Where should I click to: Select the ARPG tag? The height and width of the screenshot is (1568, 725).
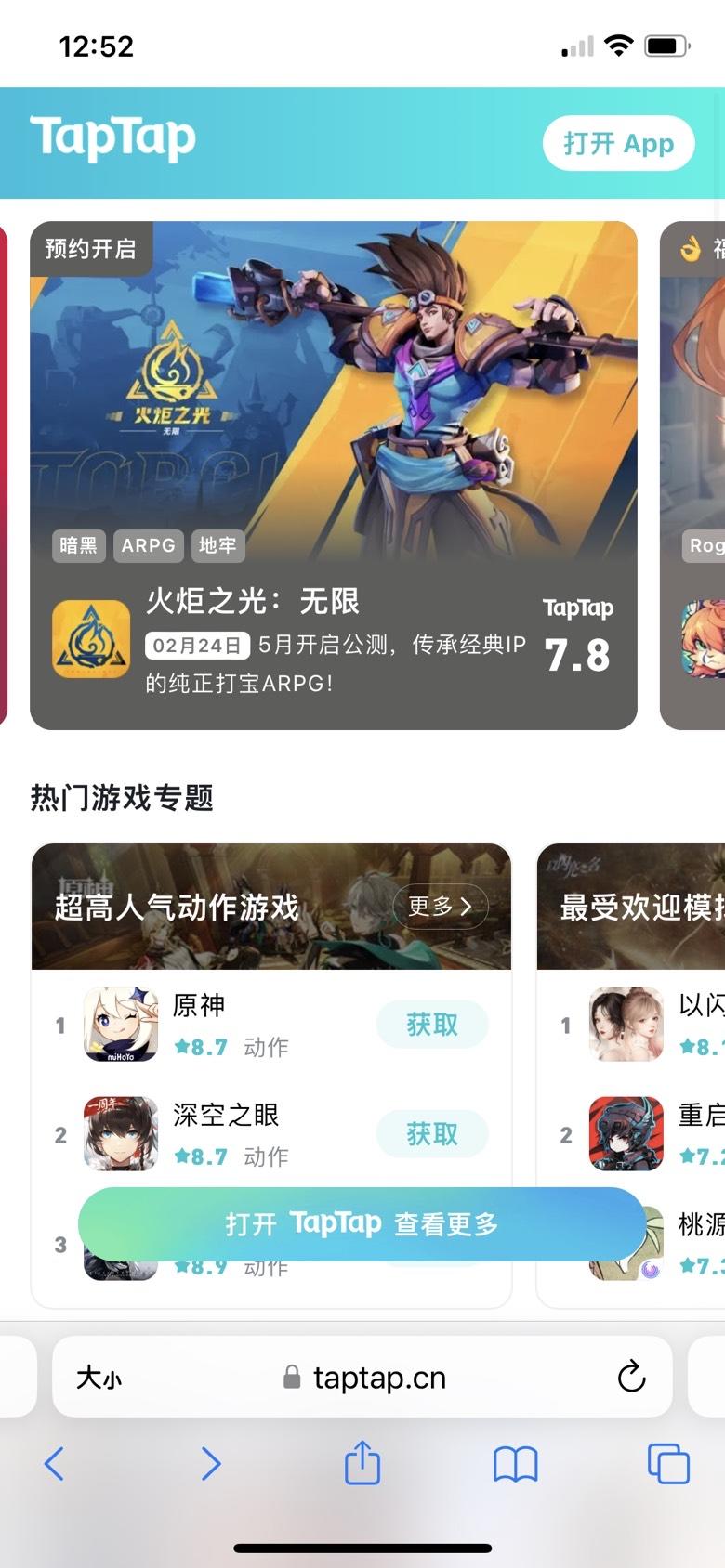(148, 546)
